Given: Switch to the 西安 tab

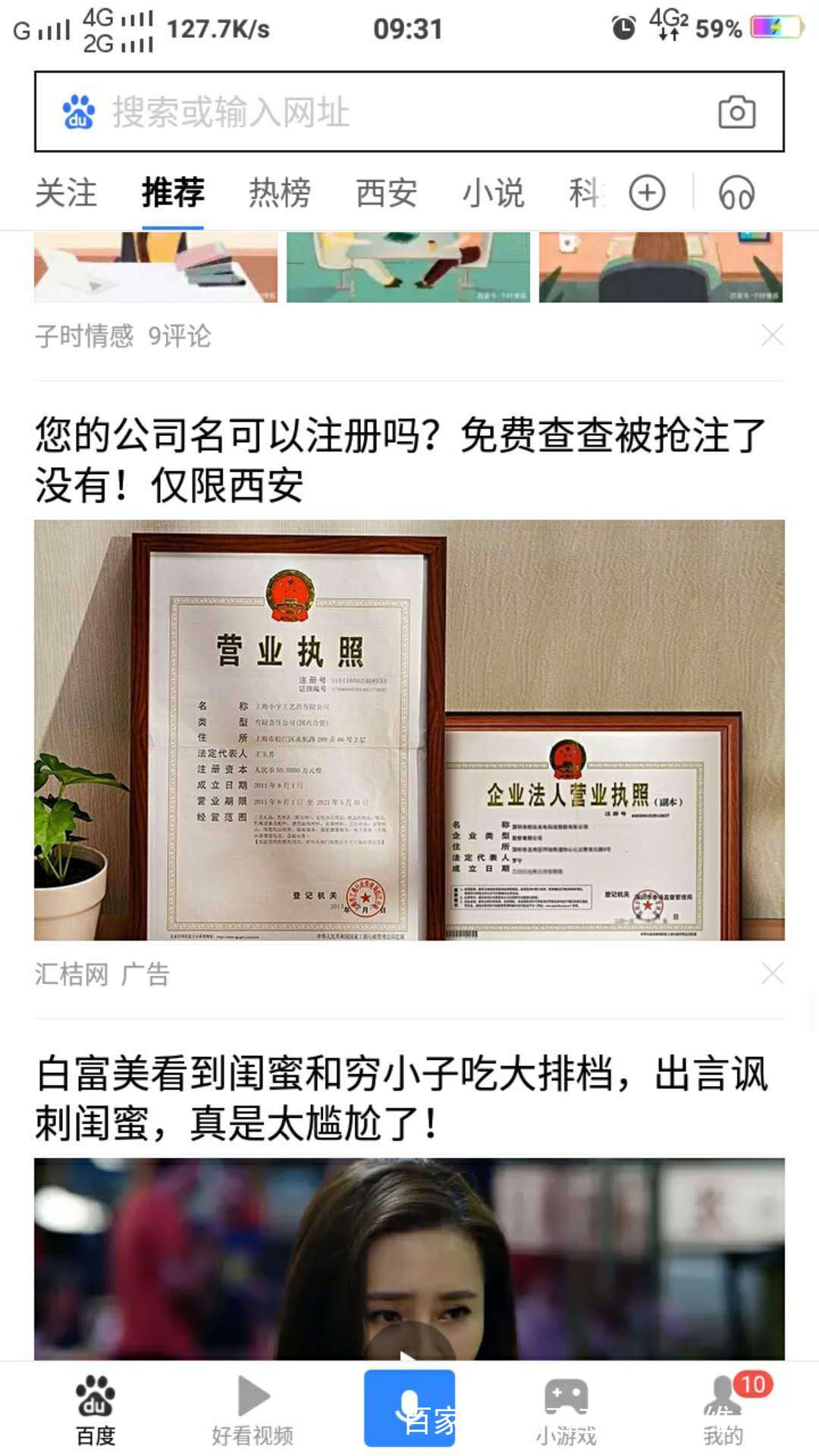Looking at the screenshot, I should point(387,193).
